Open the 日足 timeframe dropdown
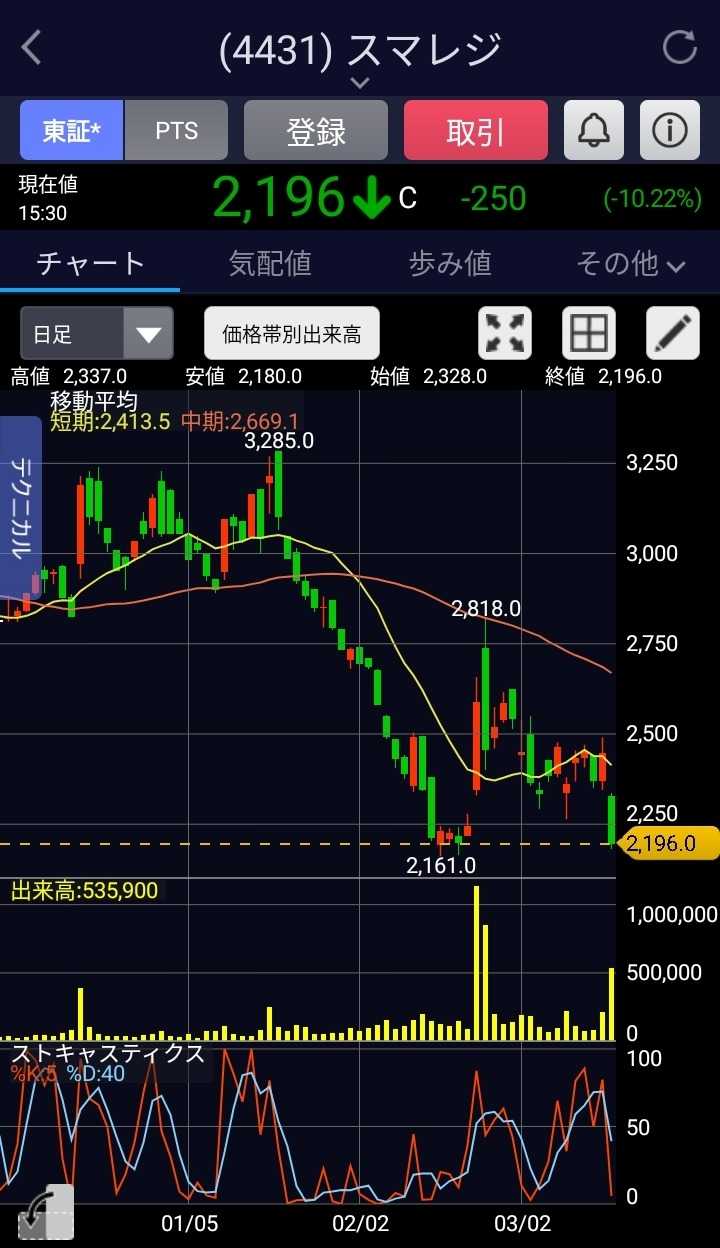 (97, 333)
